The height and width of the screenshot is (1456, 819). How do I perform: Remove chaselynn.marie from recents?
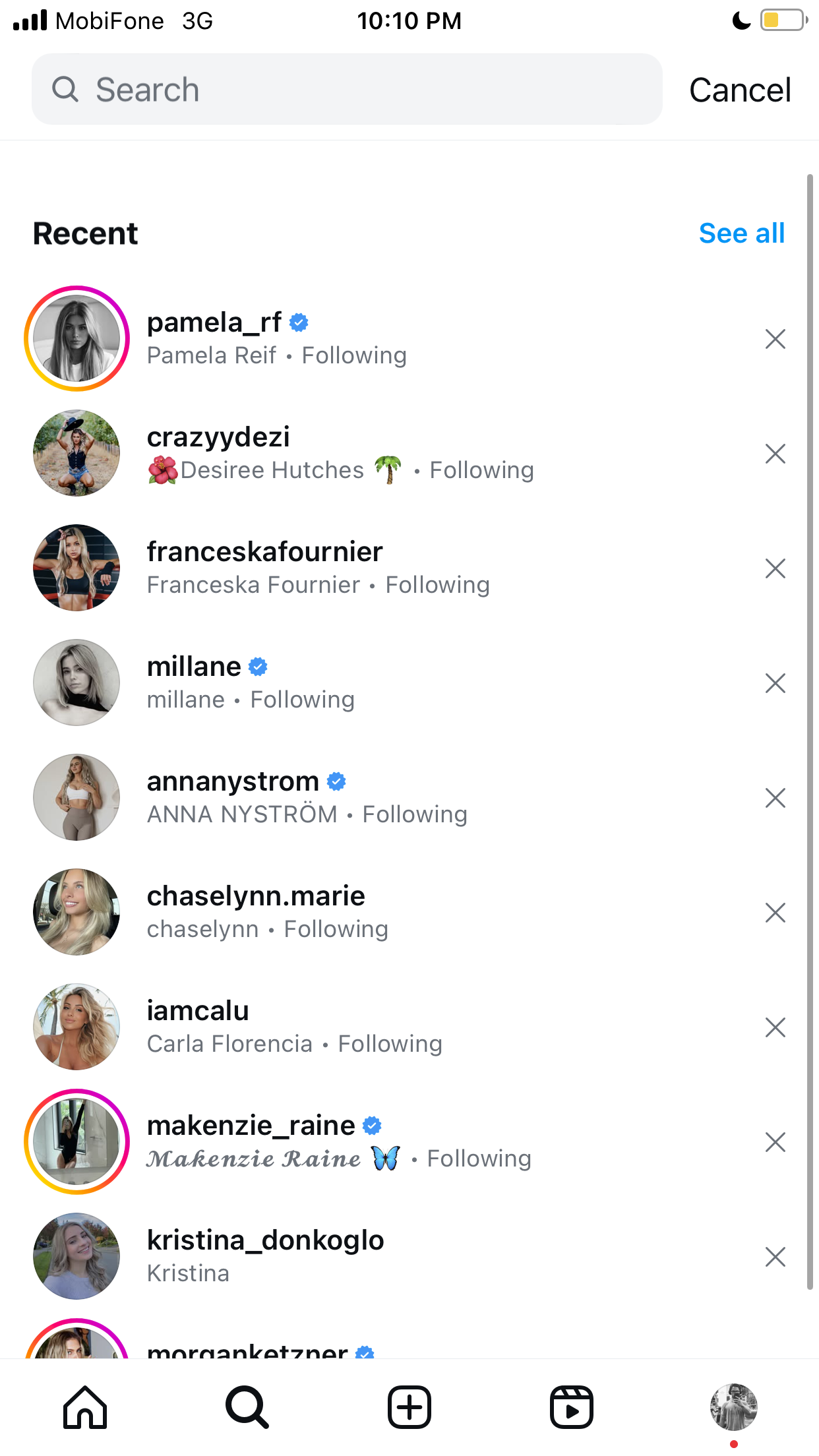pyautogui.click(x=775, y=912)
